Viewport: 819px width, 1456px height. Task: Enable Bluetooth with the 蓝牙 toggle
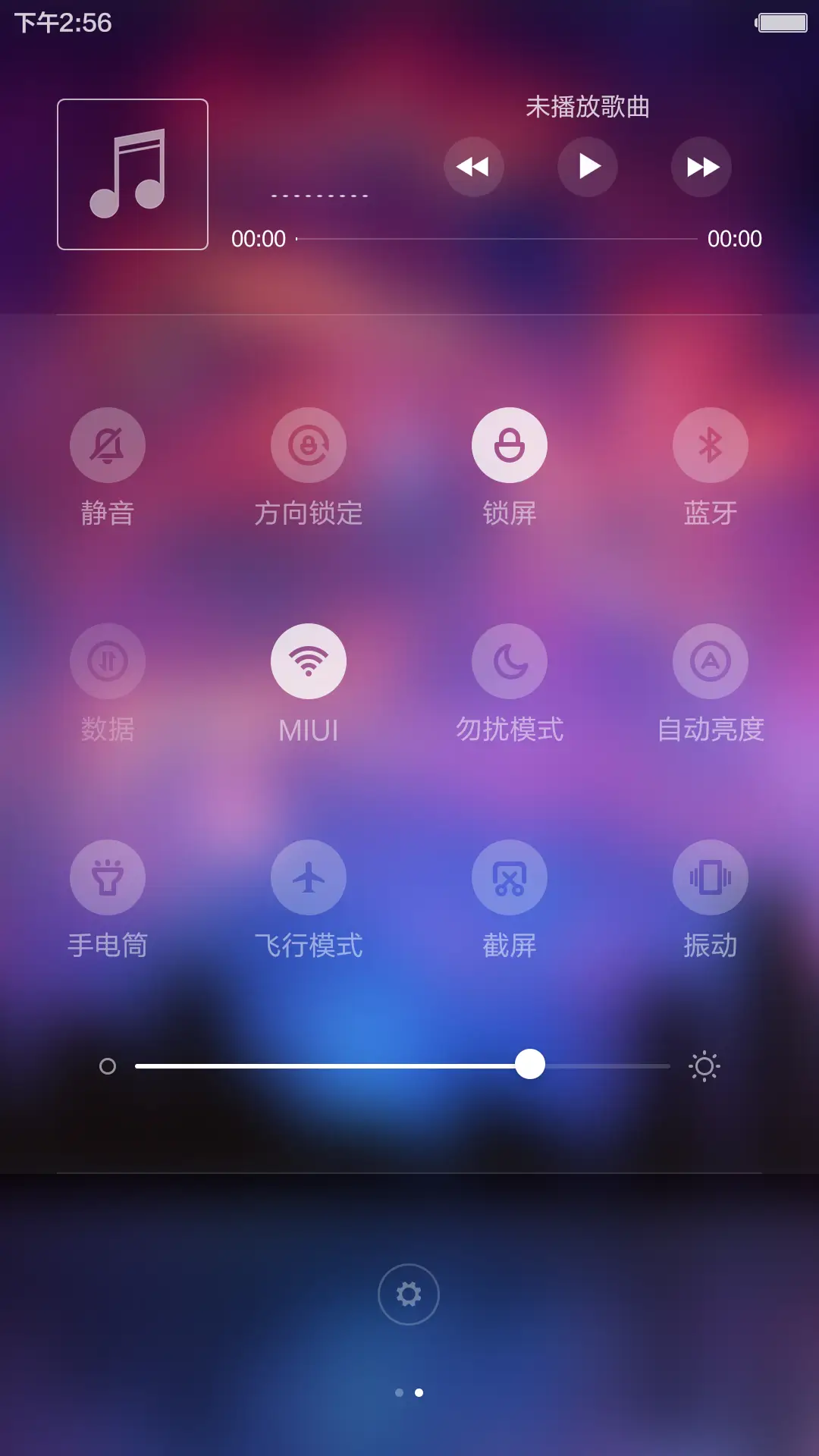[711, 445]
